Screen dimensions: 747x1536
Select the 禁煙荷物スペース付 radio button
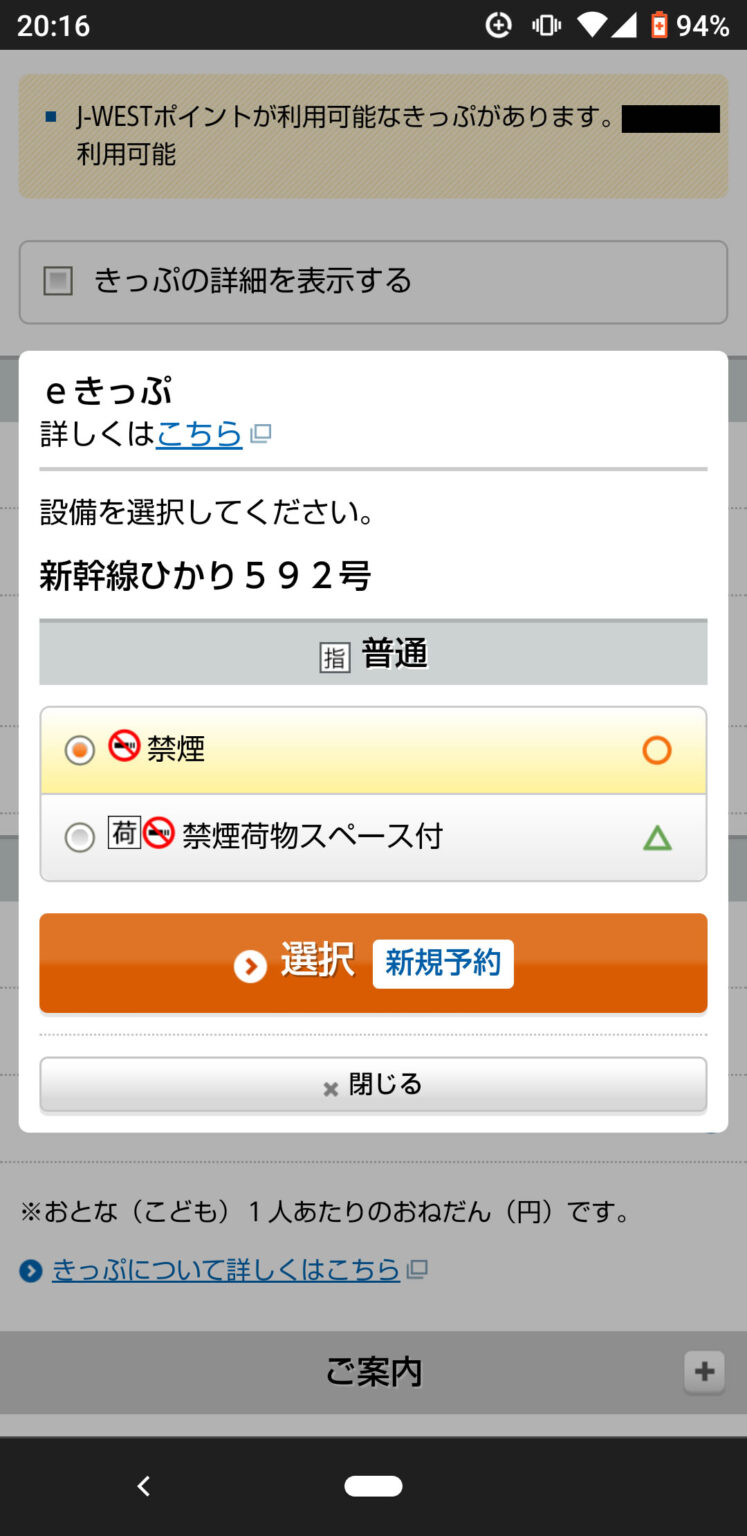(x=79, y=837)
